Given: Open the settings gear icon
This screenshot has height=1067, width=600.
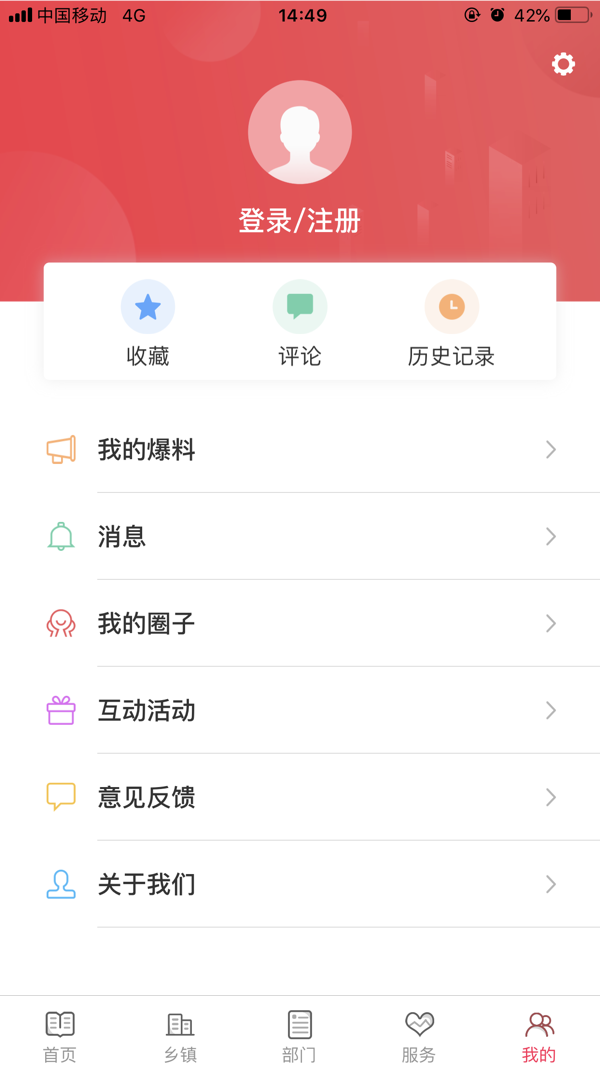Looking at the screenshot, I should tap(563, 65).
